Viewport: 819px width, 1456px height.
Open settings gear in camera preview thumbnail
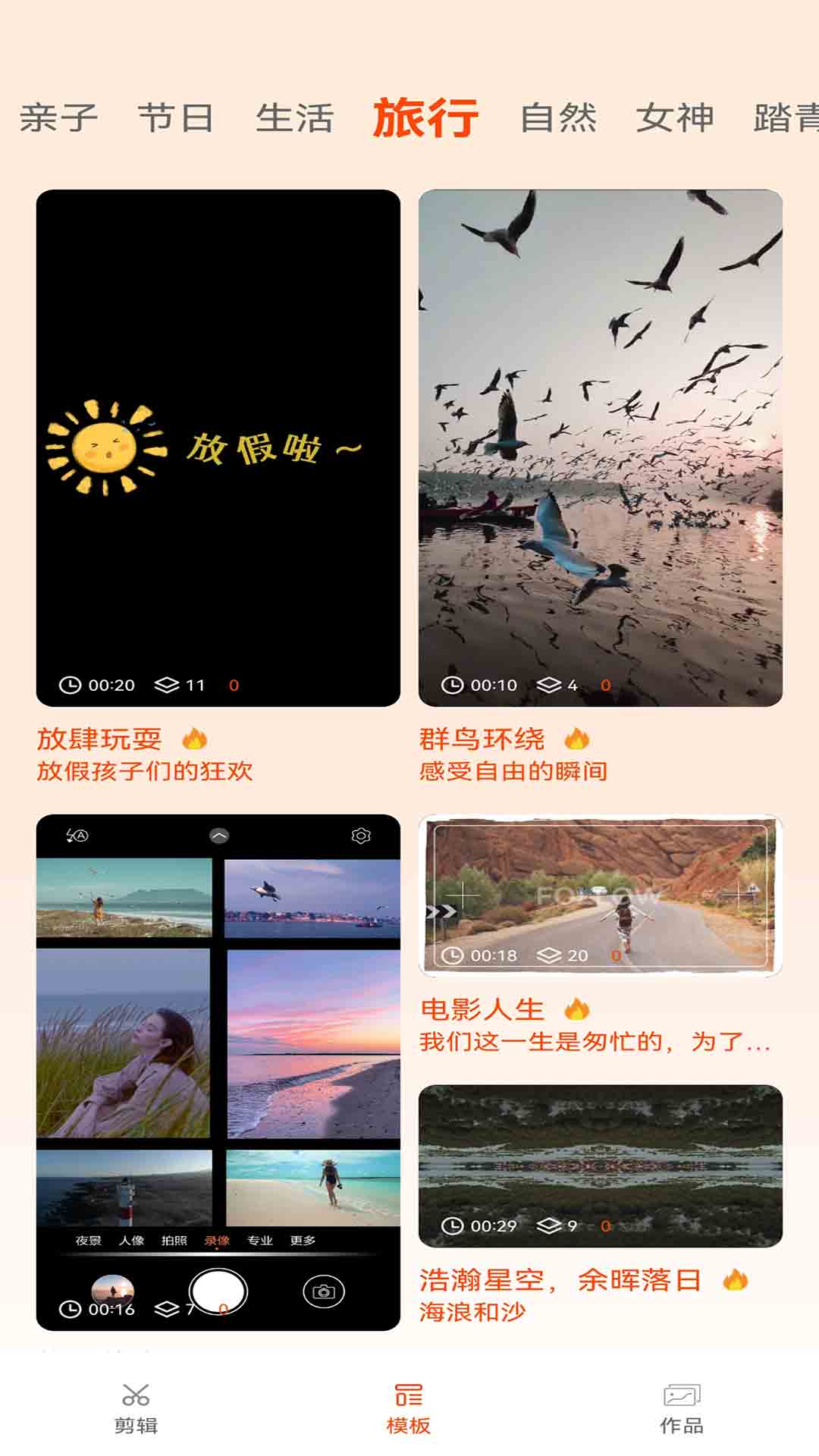coord(359,835)
